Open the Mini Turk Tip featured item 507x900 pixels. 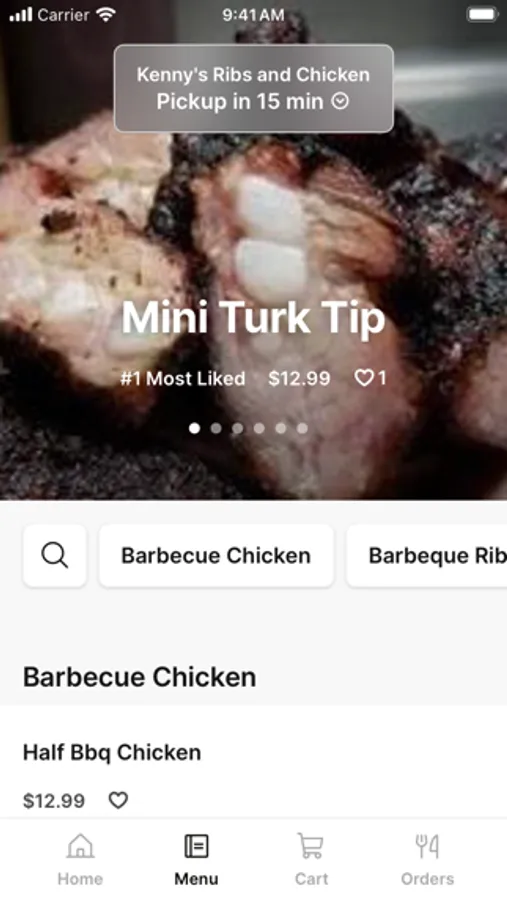pos(253,317)
